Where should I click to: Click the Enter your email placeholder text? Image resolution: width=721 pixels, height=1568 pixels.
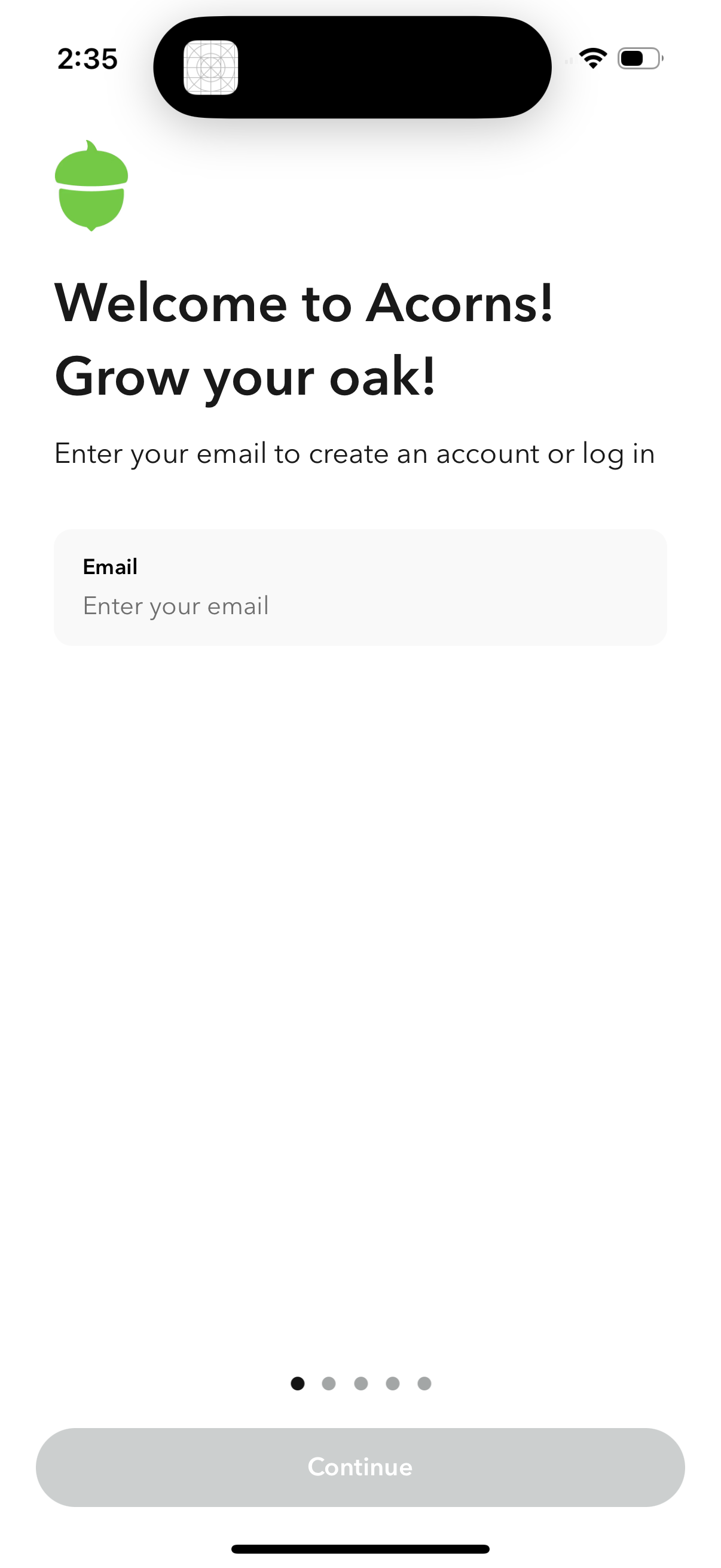point(176,606)
